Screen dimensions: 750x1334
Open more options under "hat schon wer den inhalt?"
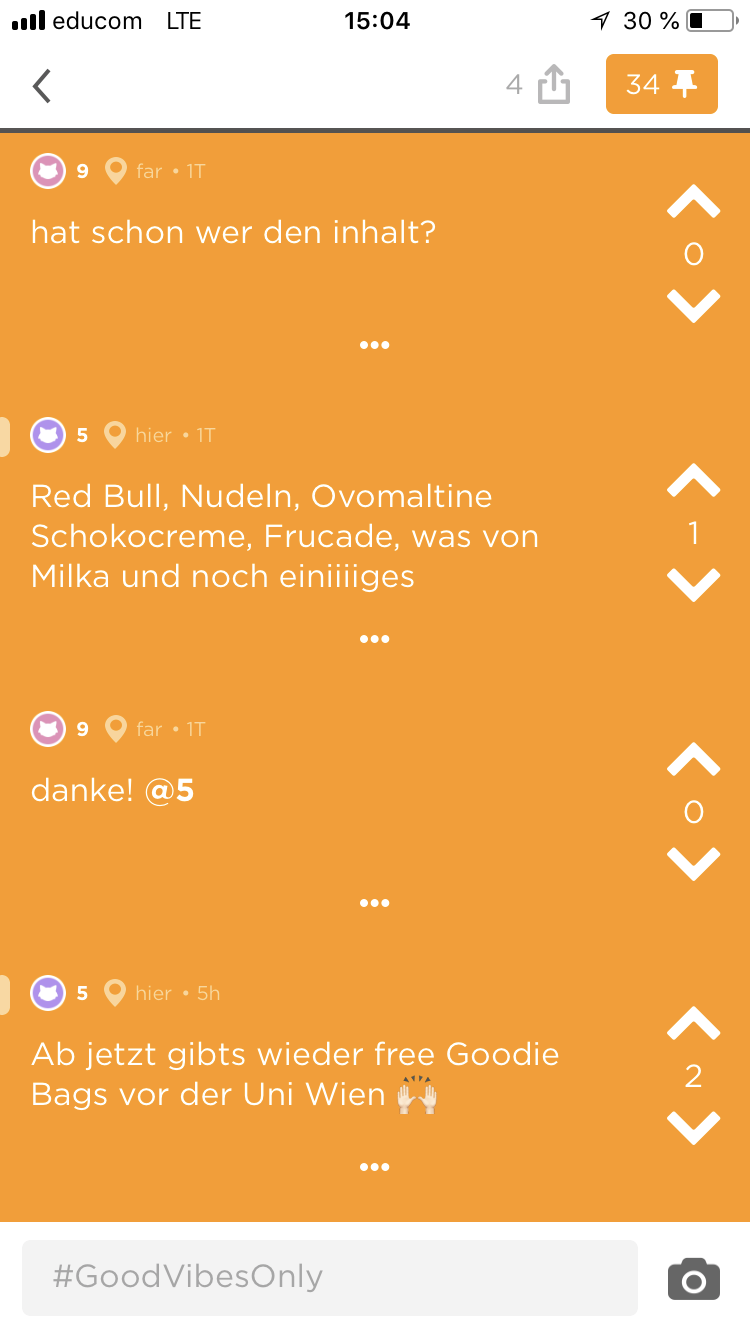point(374,345)
